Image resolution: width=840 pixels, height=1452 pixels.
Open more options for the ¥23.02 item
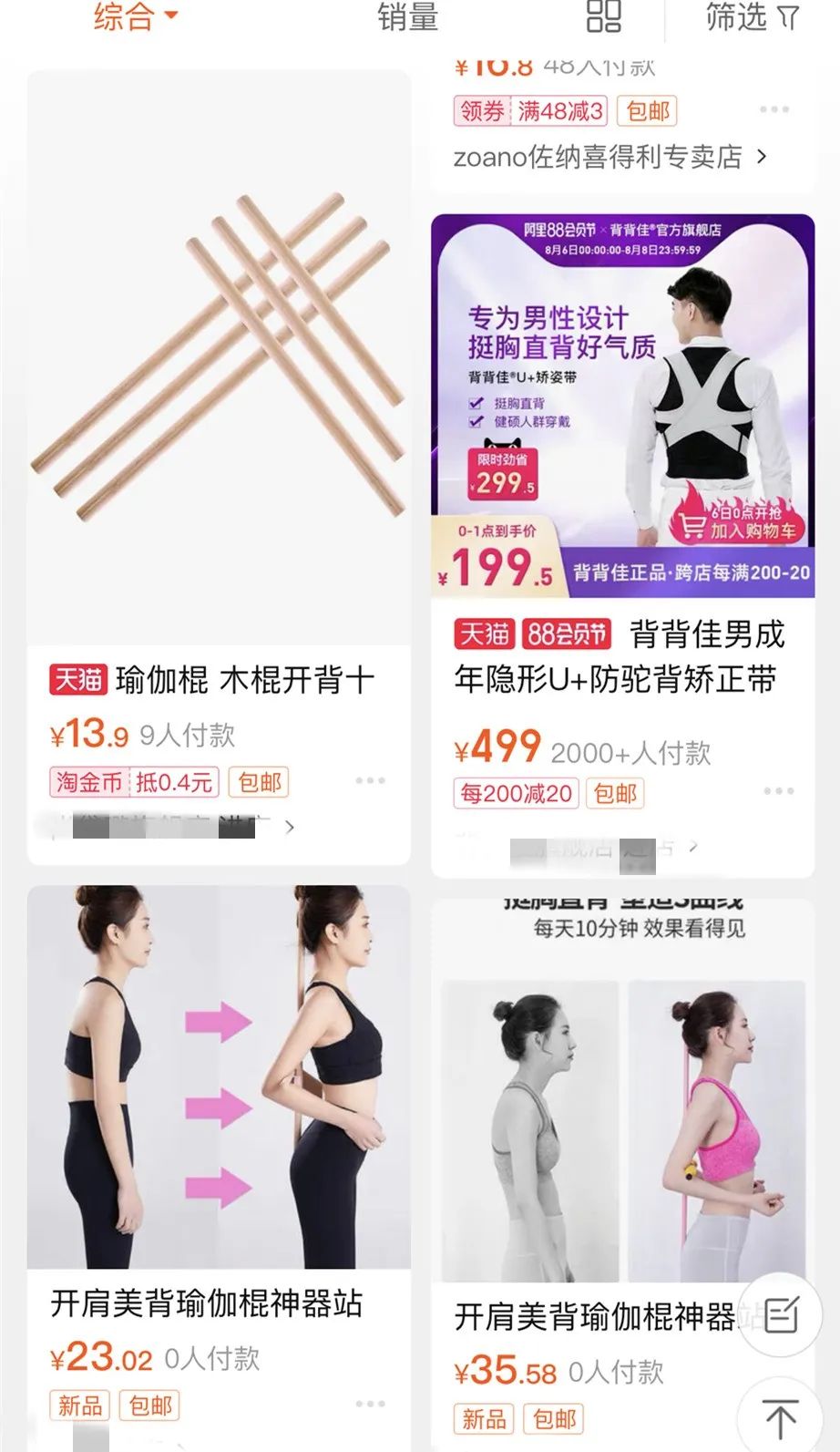(370, 1404)
